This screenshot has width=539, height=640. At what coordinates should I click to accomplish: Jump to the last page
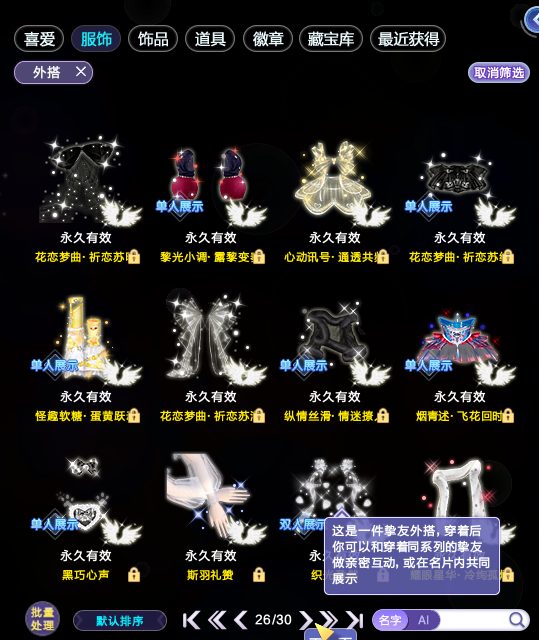coord(354,620)
